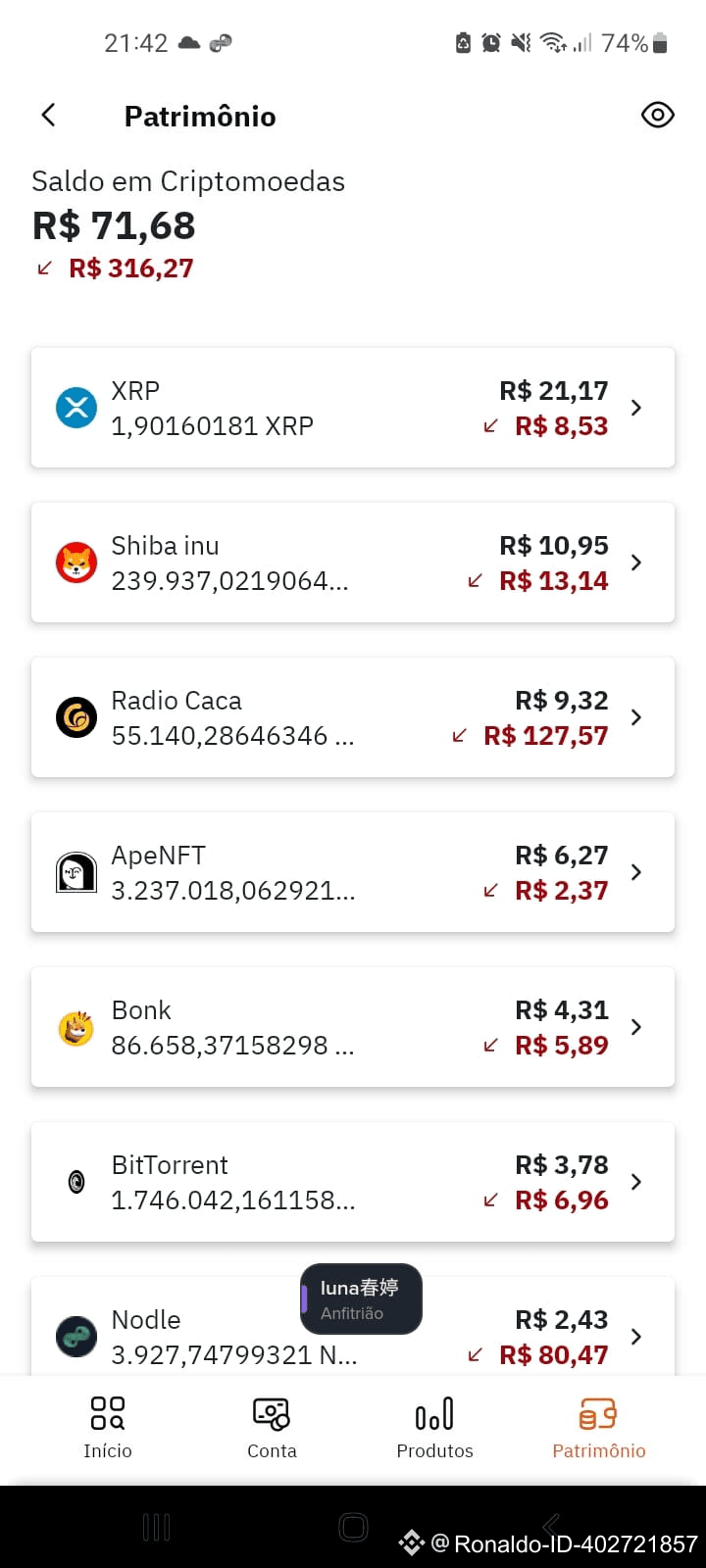This screenshot has height=1568, width=706.
Task: Dismiss the luna春婷 Anfitrião popup
Action: coord(361,1299)
